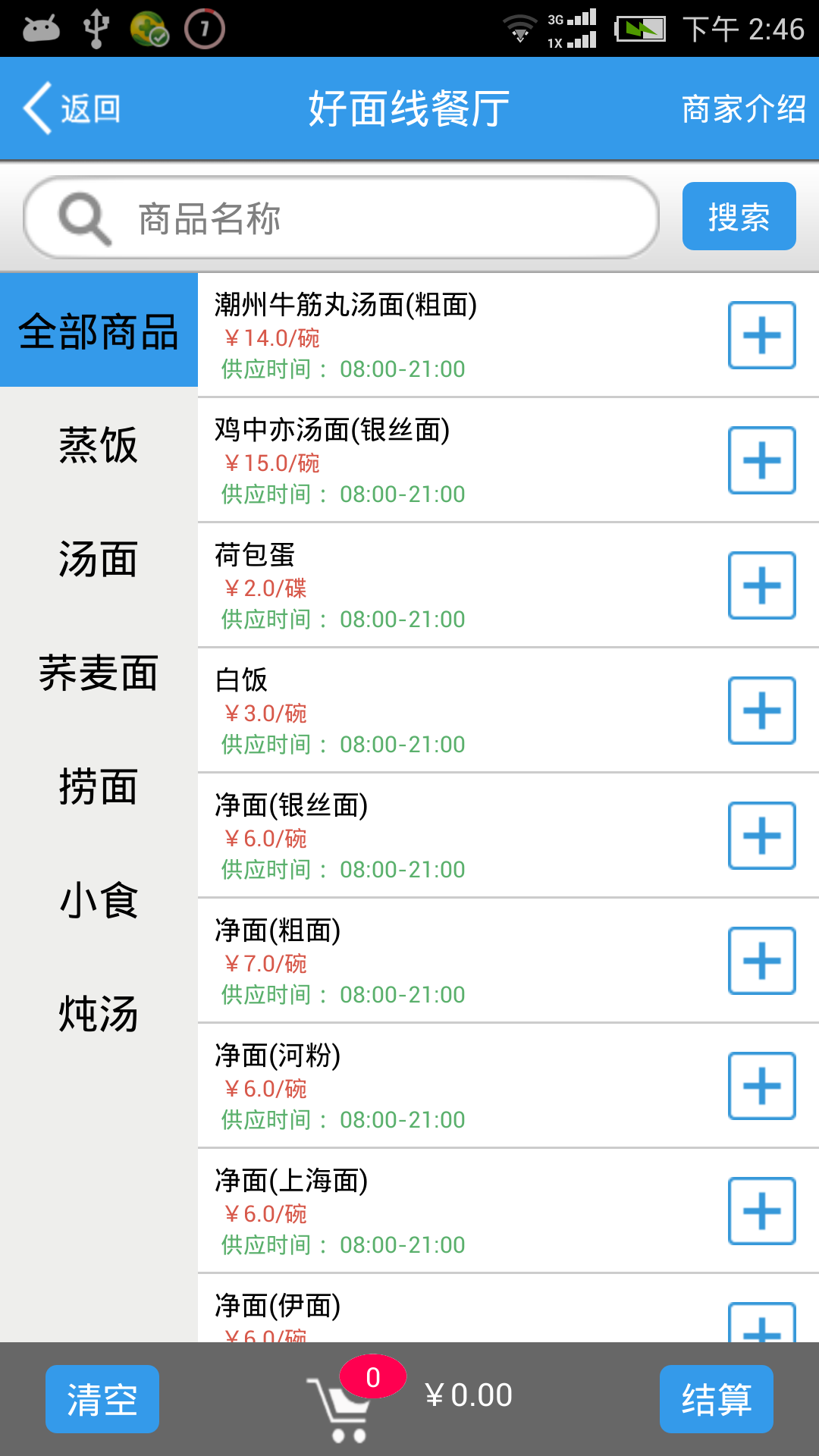The height and width of the screenshot is (1456, 819).
Task: Open the 捞面 category
Action: 99,786
